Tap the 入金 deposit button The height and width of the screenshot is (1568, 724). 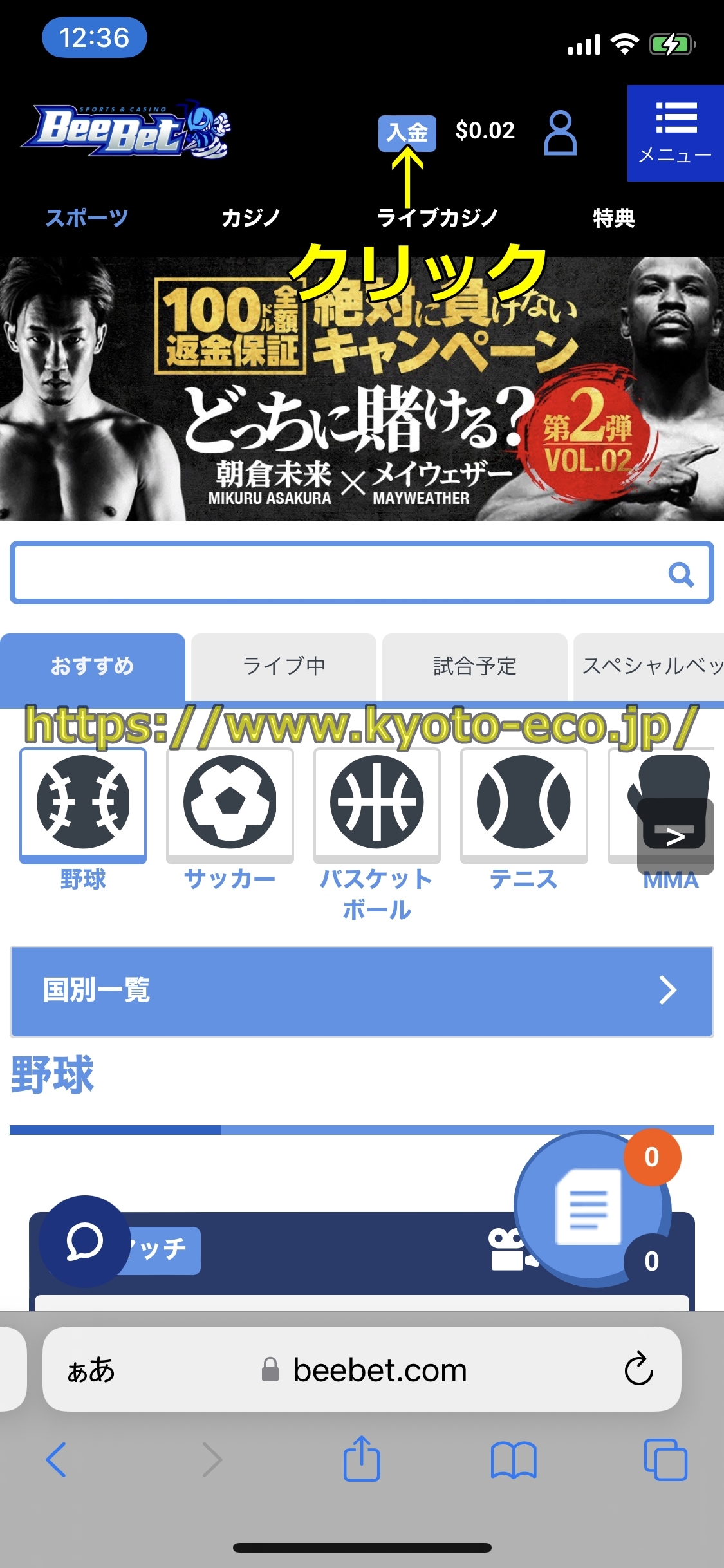pyautogui.click(x=407, y=133)
